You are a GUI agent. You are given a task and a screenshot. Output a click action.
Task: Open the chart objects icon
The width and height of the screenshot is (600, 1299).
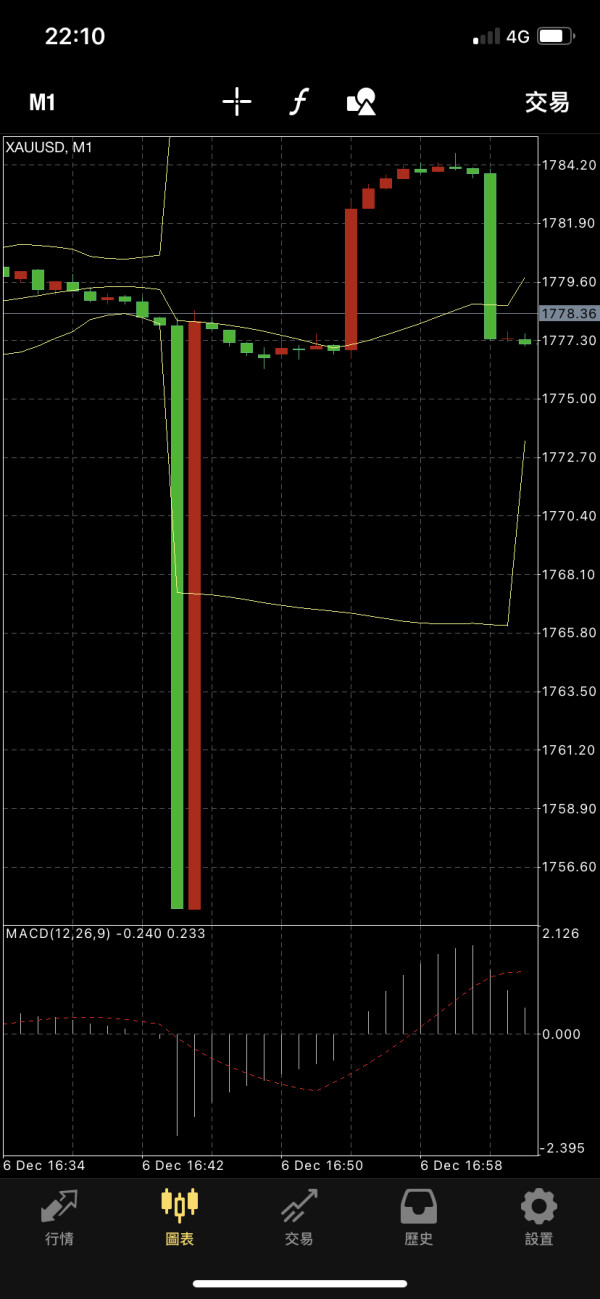pyautogui.click(x=361, y=101)
